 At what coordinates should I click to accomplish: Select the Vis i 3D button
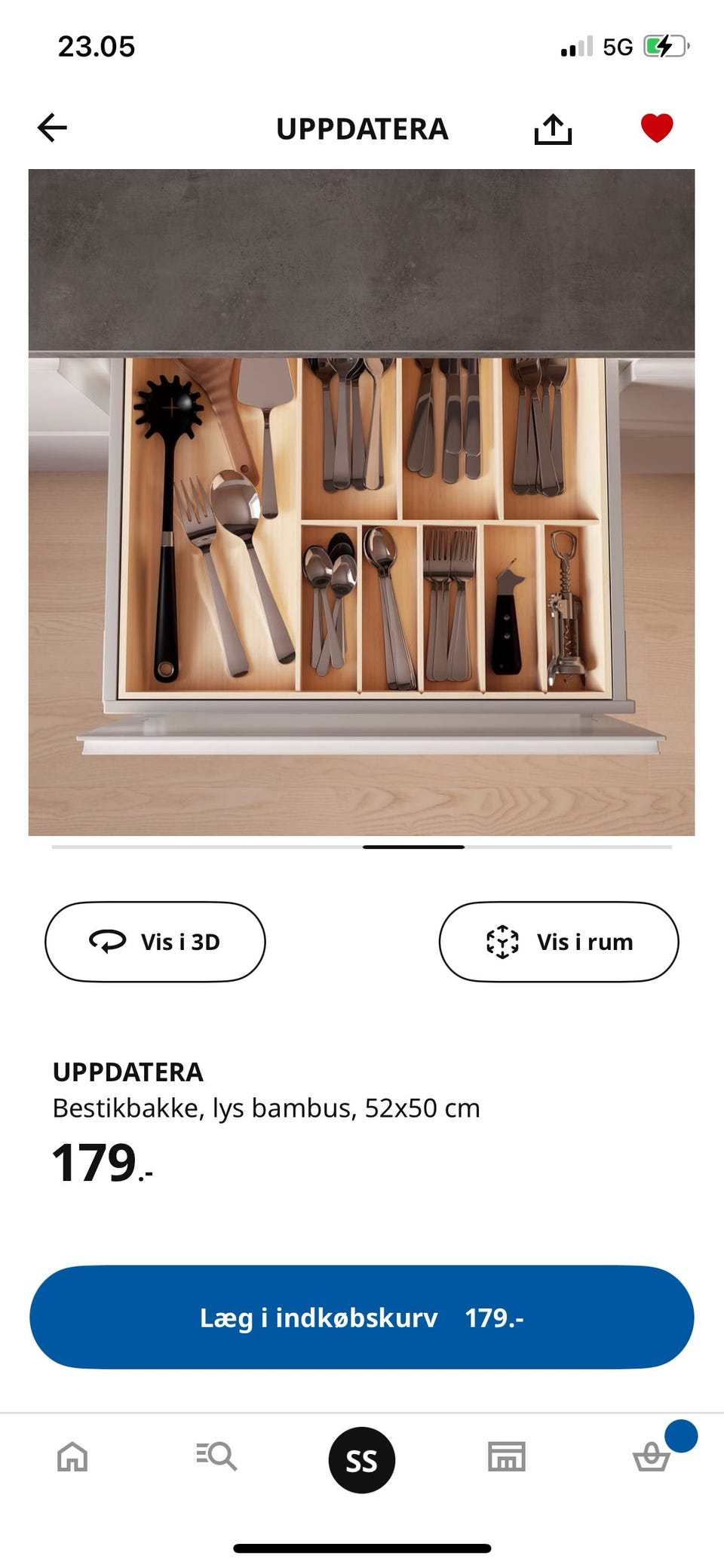[156, 942]
